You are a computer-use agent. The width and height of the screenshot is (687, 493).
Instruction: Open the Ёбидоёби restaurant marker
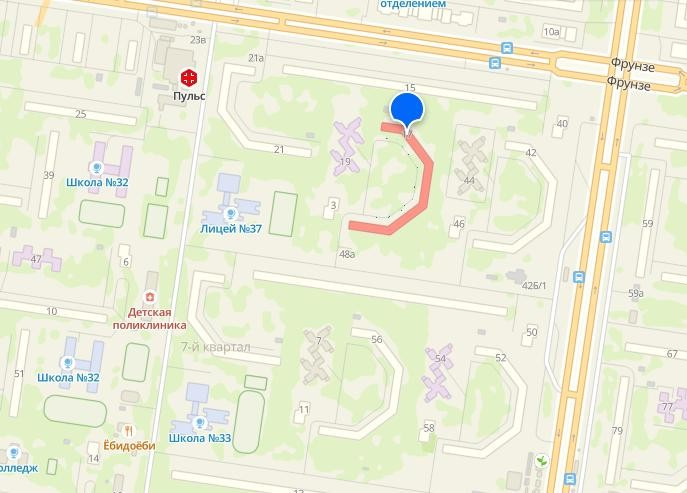(x=128, y=431)
